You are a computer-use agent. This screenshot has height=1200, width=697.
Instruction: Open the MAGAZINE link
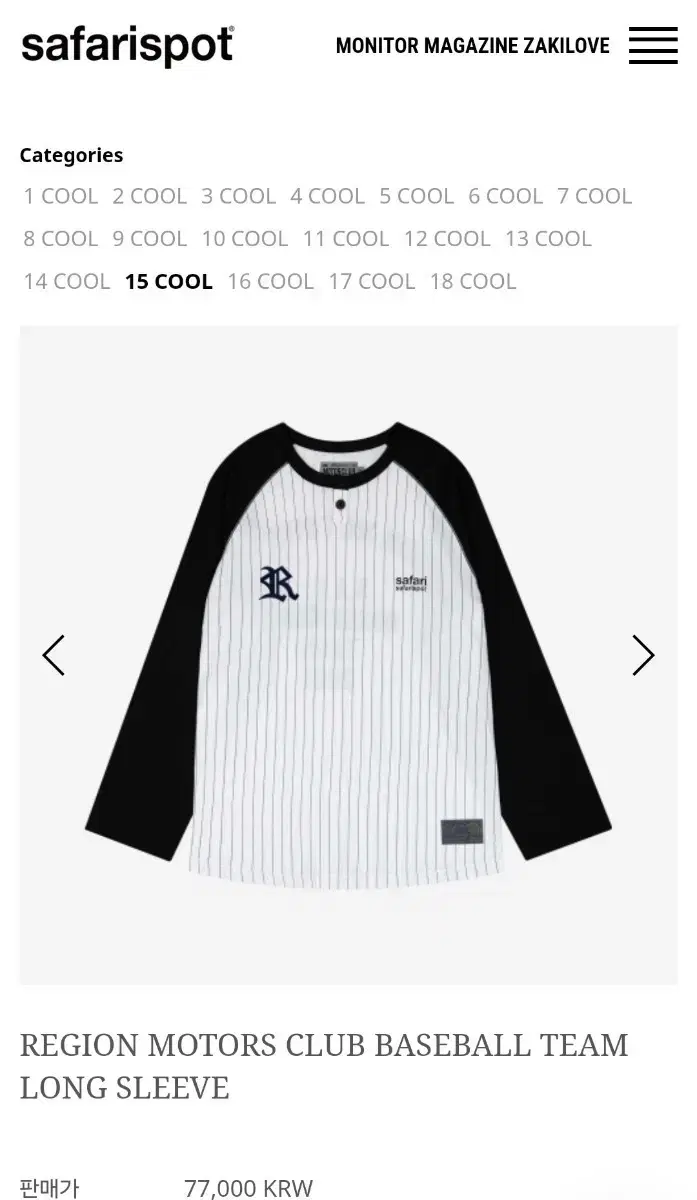click(x=471, y=46)
